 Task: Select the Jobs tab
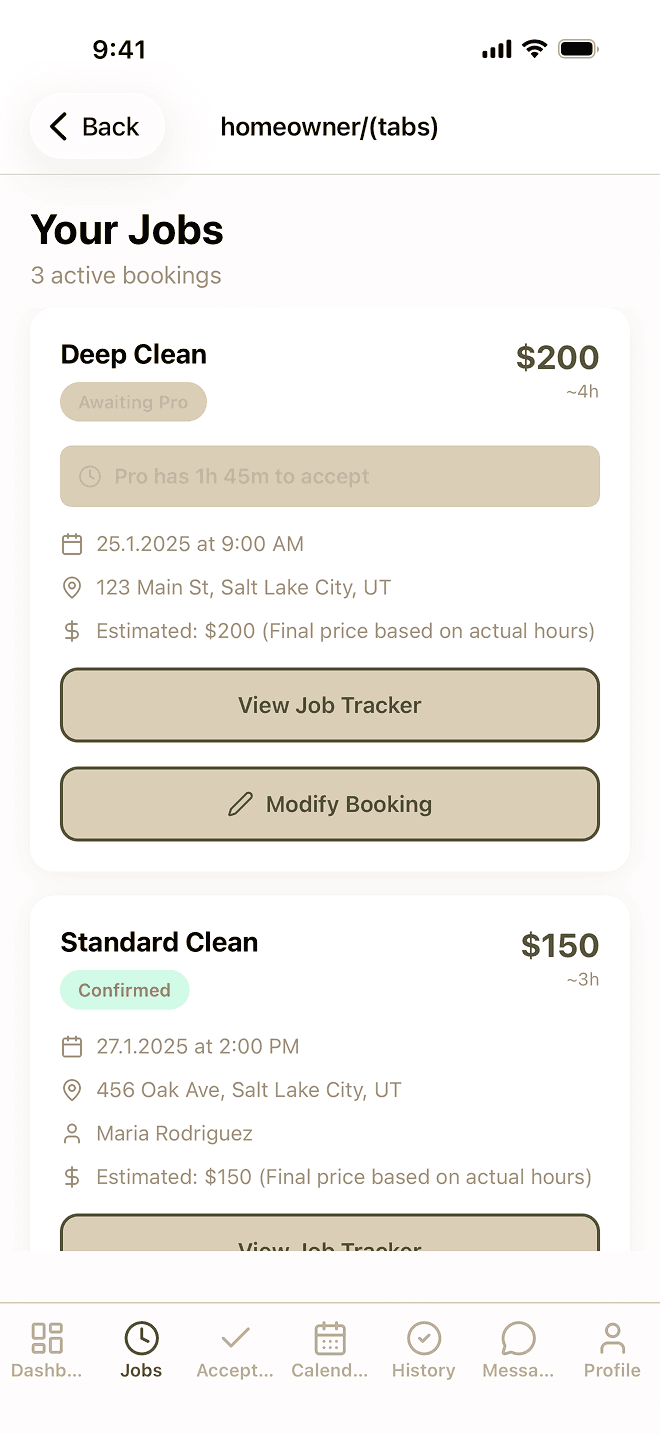[141, 1349]
